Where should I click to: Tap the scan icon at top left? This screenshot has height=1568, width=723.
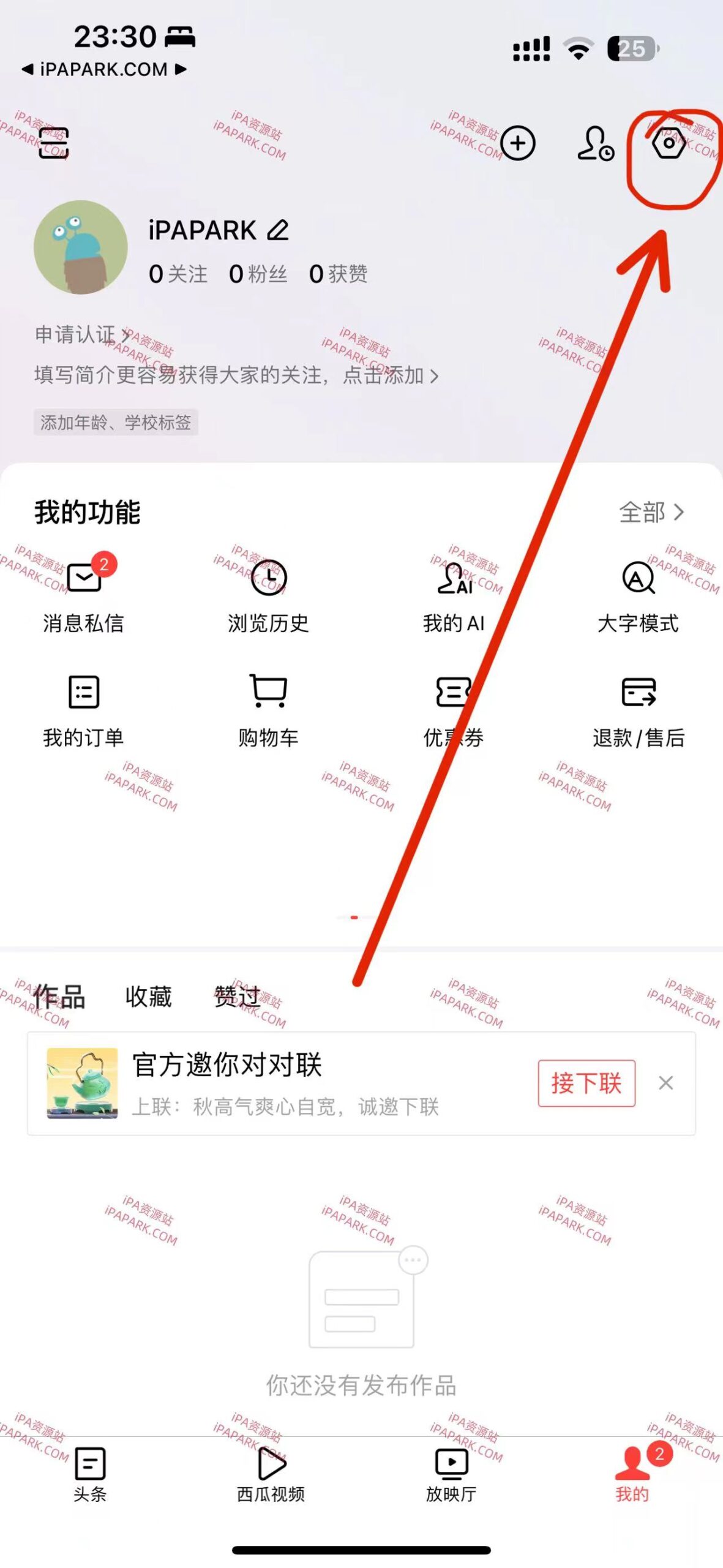[x=54, y=143]
